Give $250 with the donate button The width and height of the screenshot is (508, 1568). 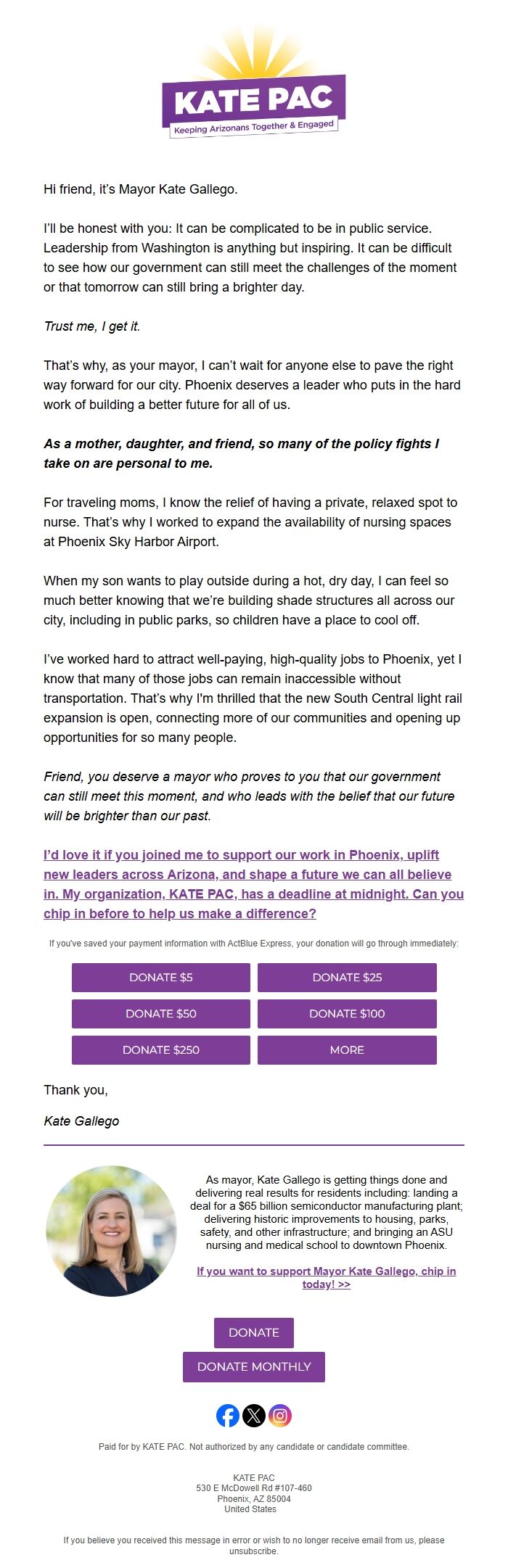coord(160,1049)
